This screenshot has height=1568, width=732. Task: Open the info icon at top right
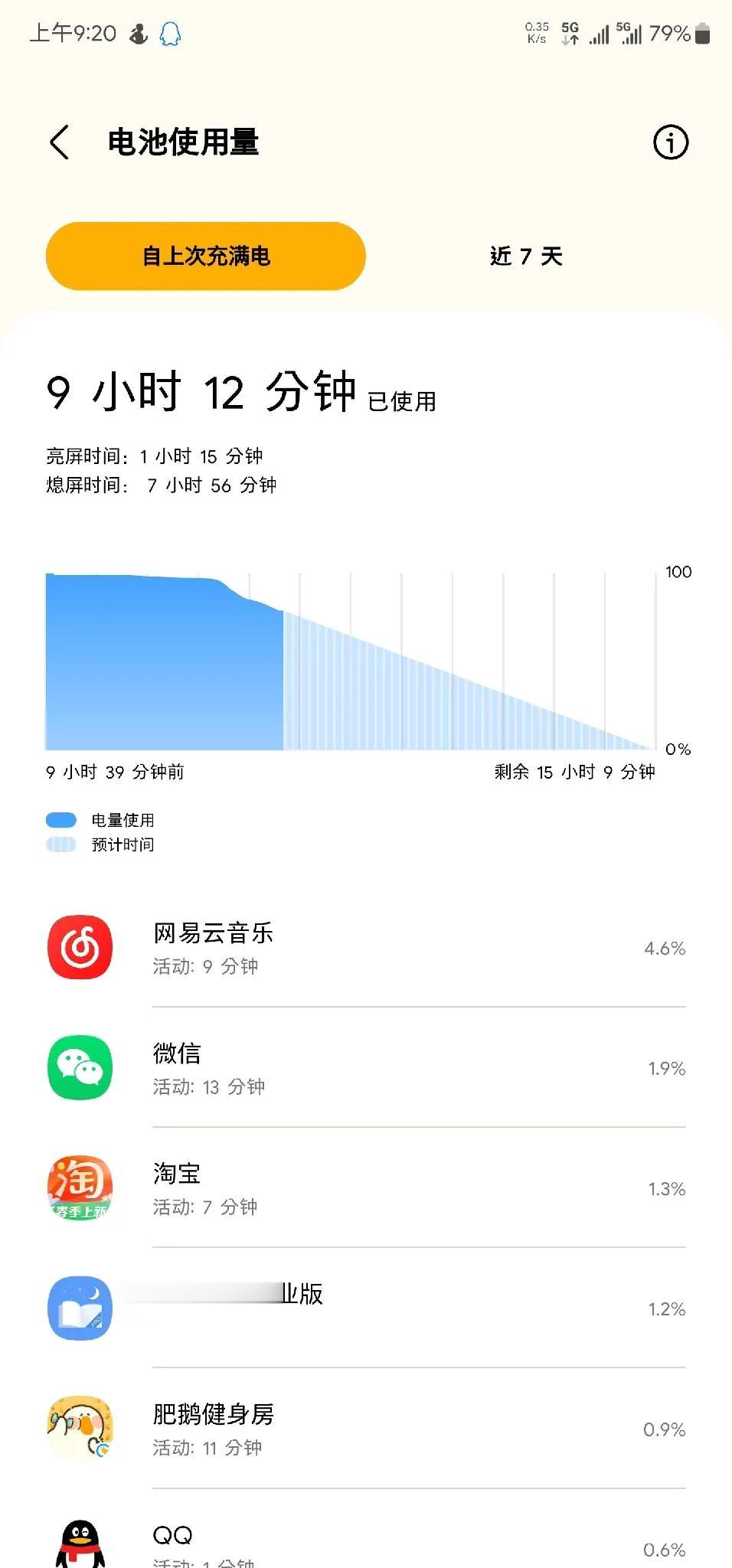tap(670, 142)
